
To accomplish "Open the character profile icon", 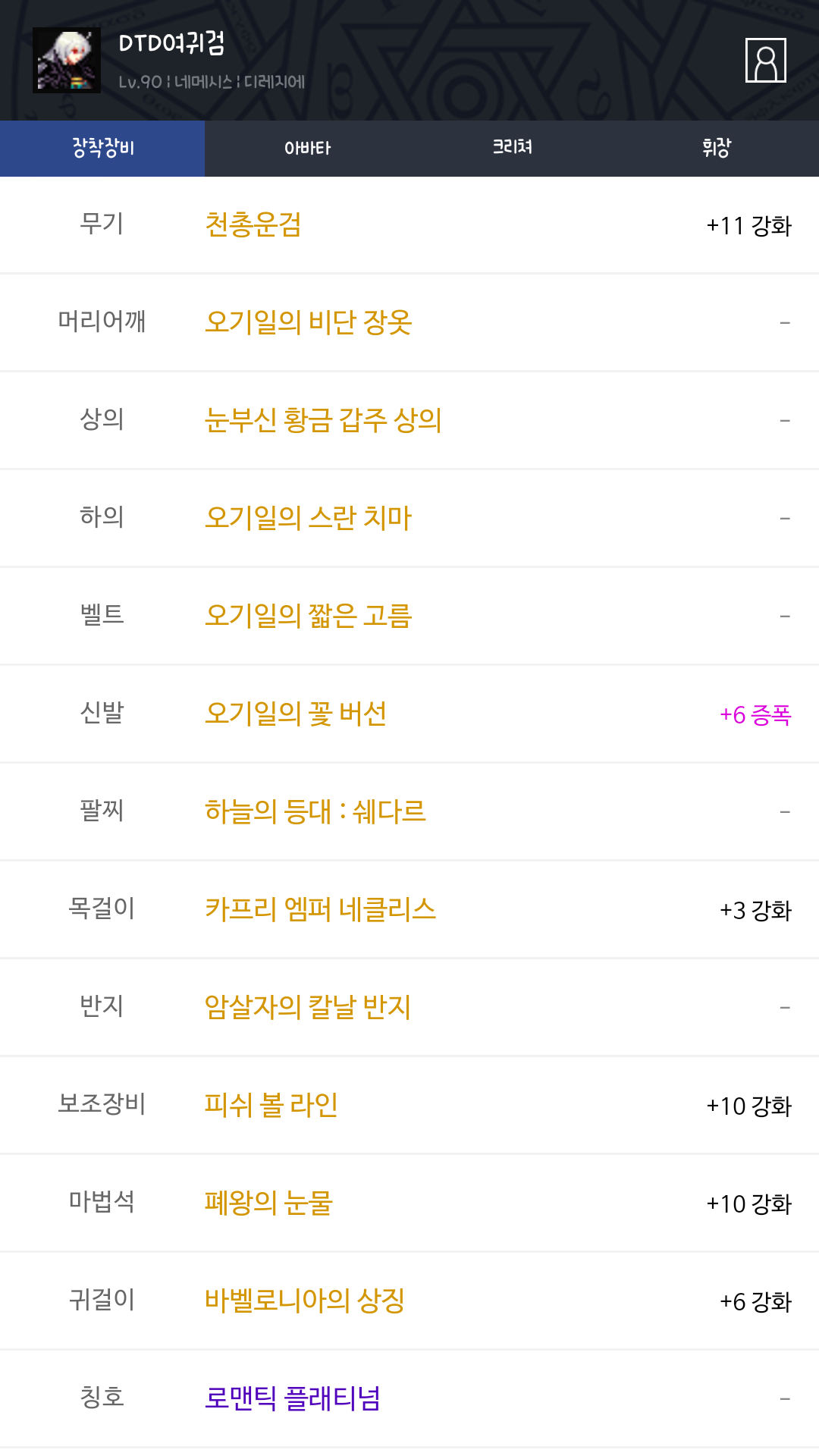I will [x=766, y=60].
